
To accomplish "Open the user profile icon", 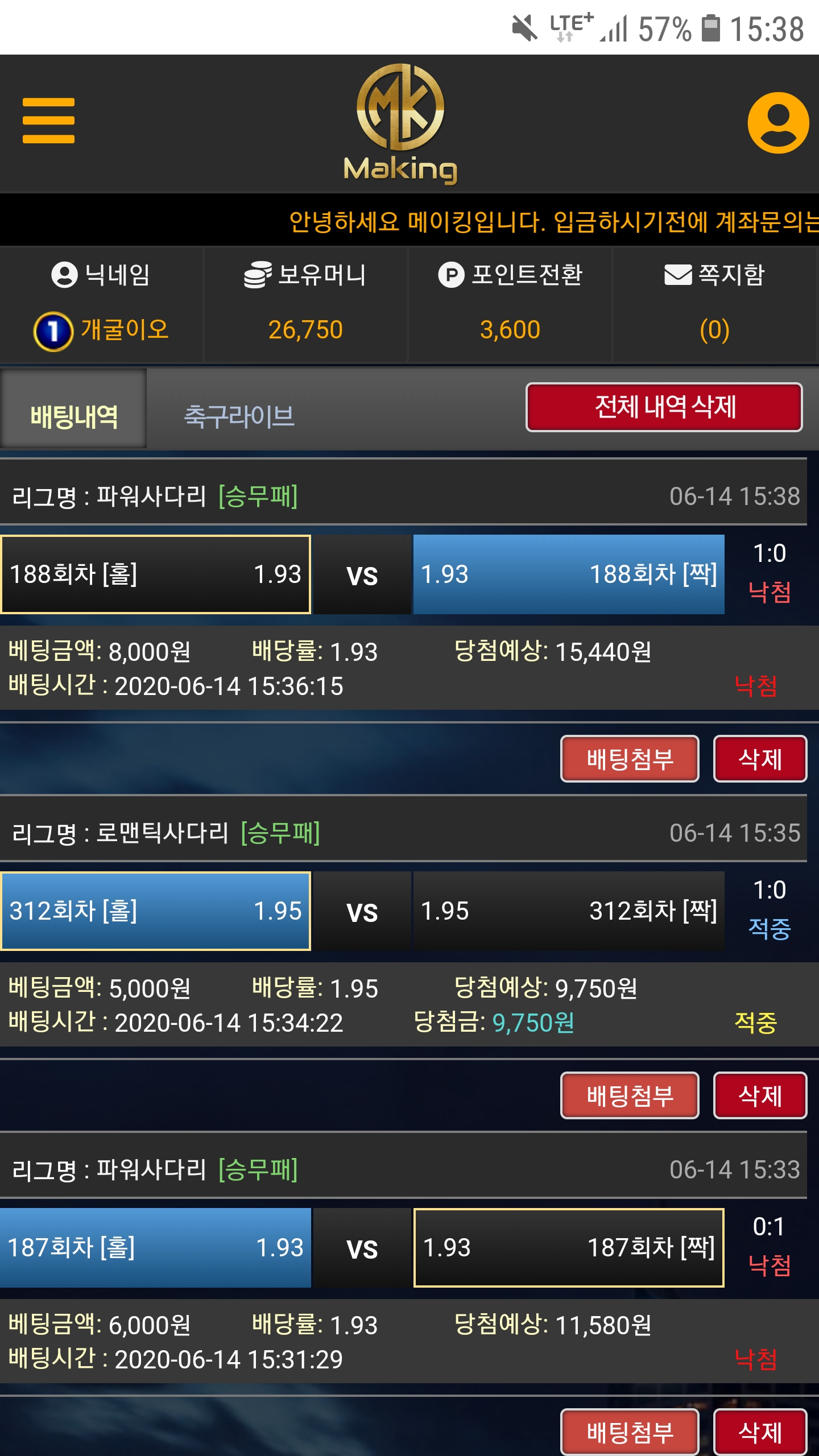I will 778,123.
